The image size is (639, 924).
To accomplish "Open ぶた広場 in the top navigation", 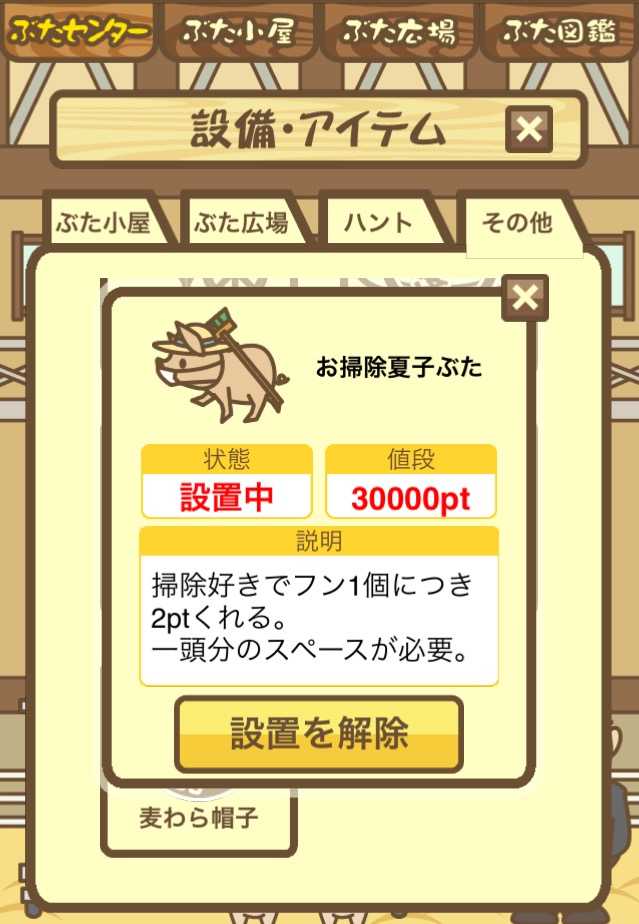I will (398, 32).
